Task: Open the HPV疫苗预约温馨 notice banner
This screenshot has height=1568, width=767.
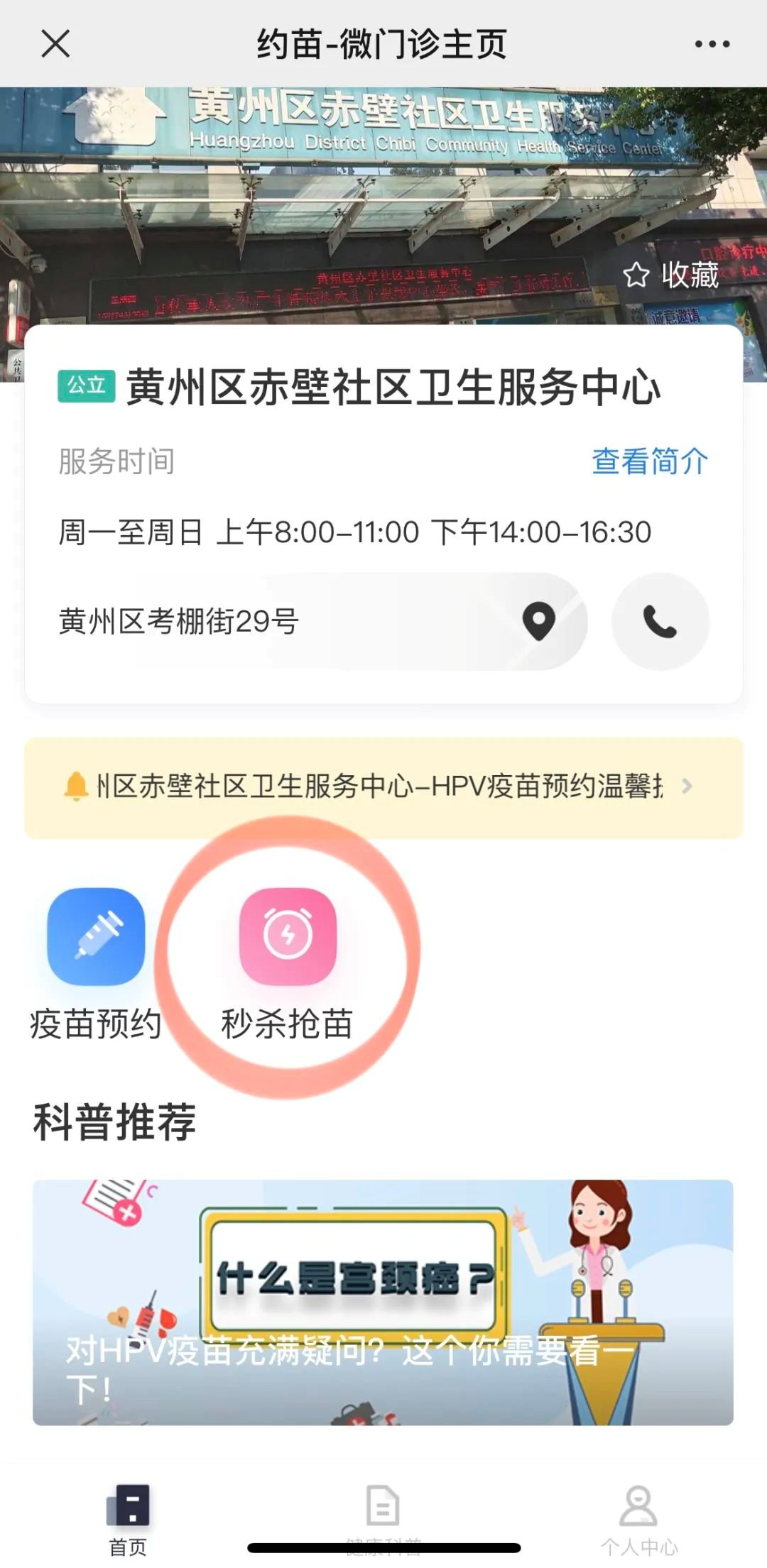Action: pyautogui.click(x=383, y=787)
